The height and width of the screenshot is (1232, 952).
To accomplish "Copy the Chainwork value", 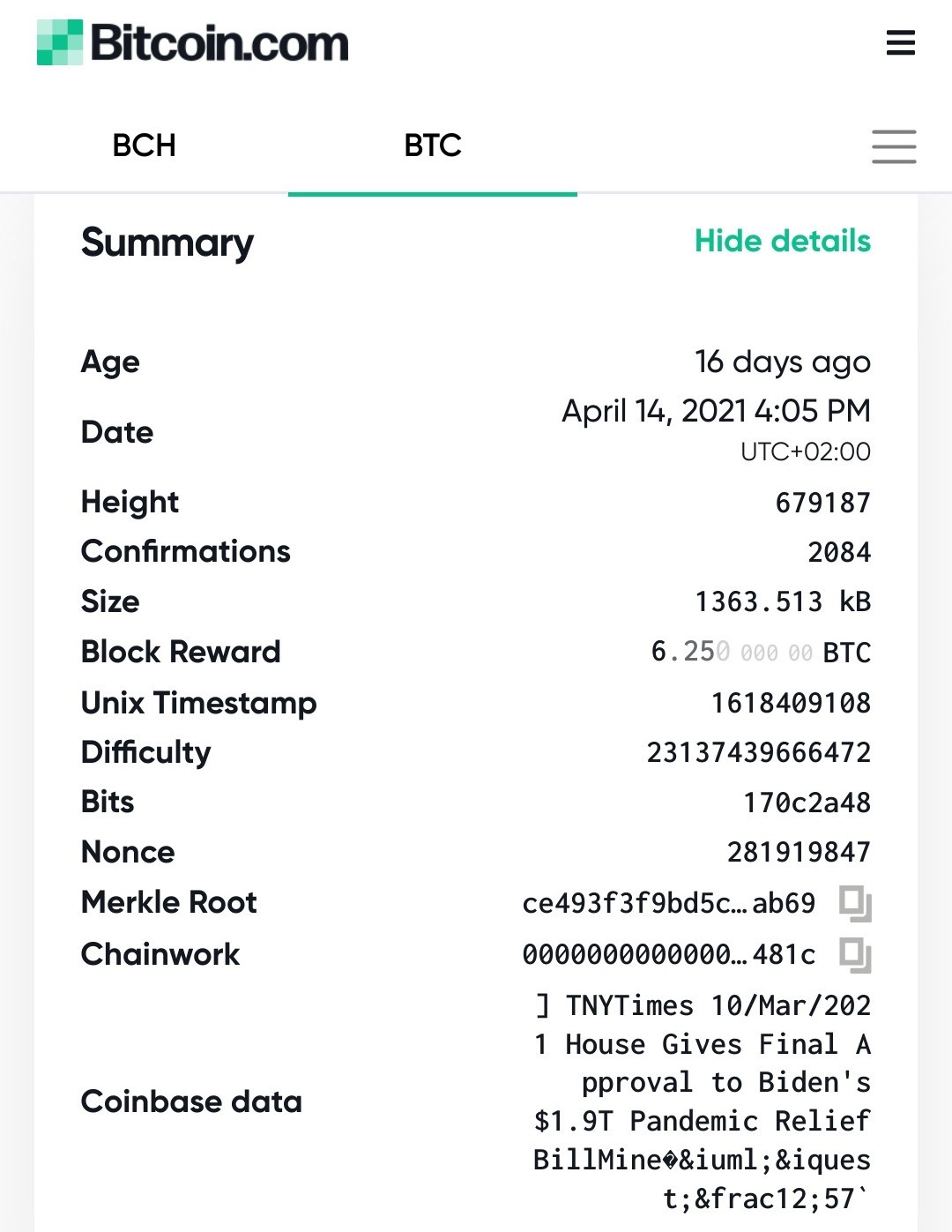I will pyautogui.click(x=855, y=955).
